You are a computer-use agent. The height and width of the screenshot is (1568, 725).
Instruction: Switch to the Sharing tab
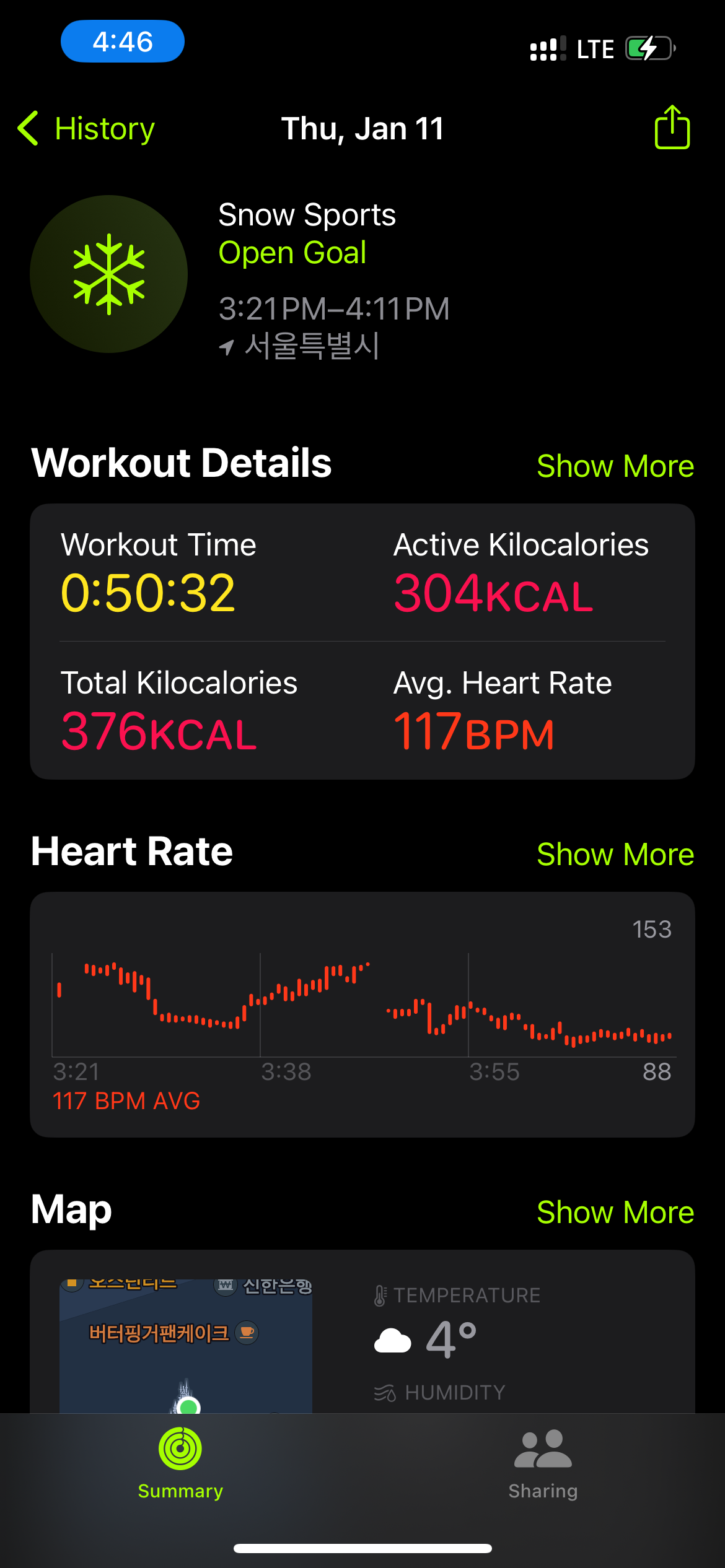coord(543,1465)
